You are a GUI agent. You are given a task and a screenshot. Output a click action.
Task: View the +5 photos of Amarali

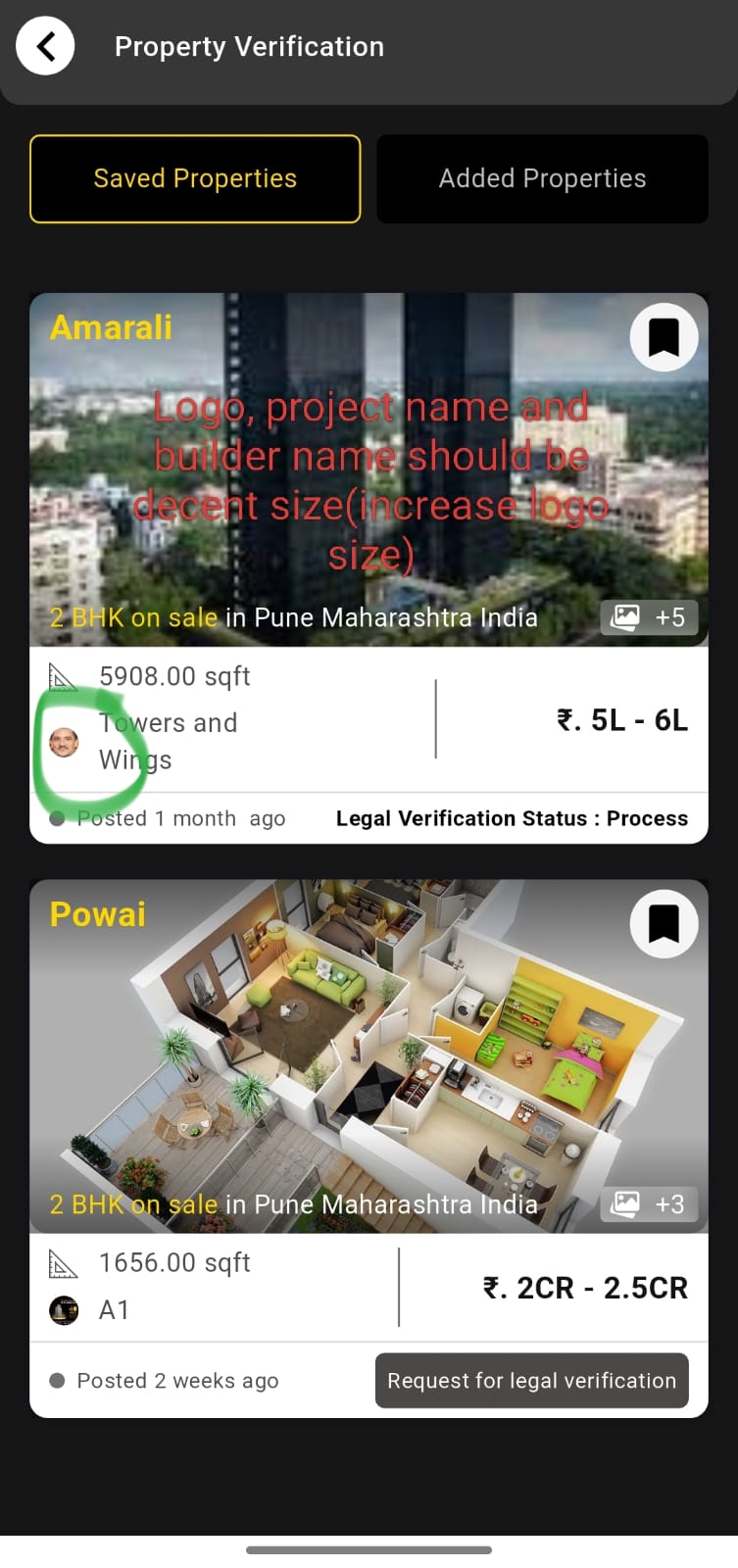[x=649, y=617]
